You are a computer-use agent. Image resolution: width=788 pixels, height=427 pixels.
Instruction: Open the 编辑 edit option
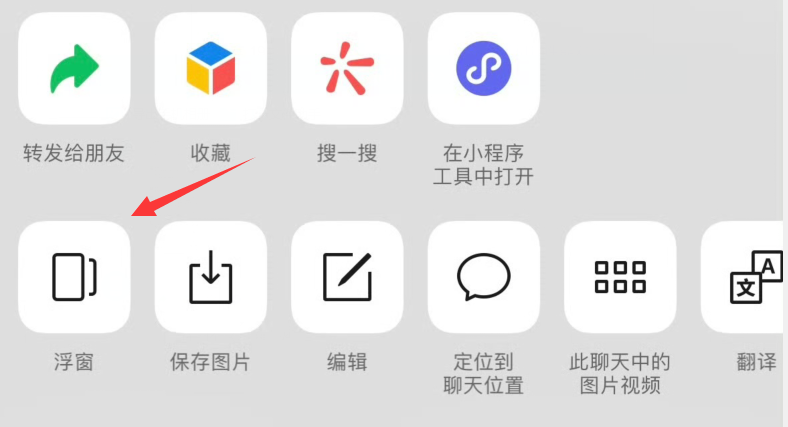347,277
